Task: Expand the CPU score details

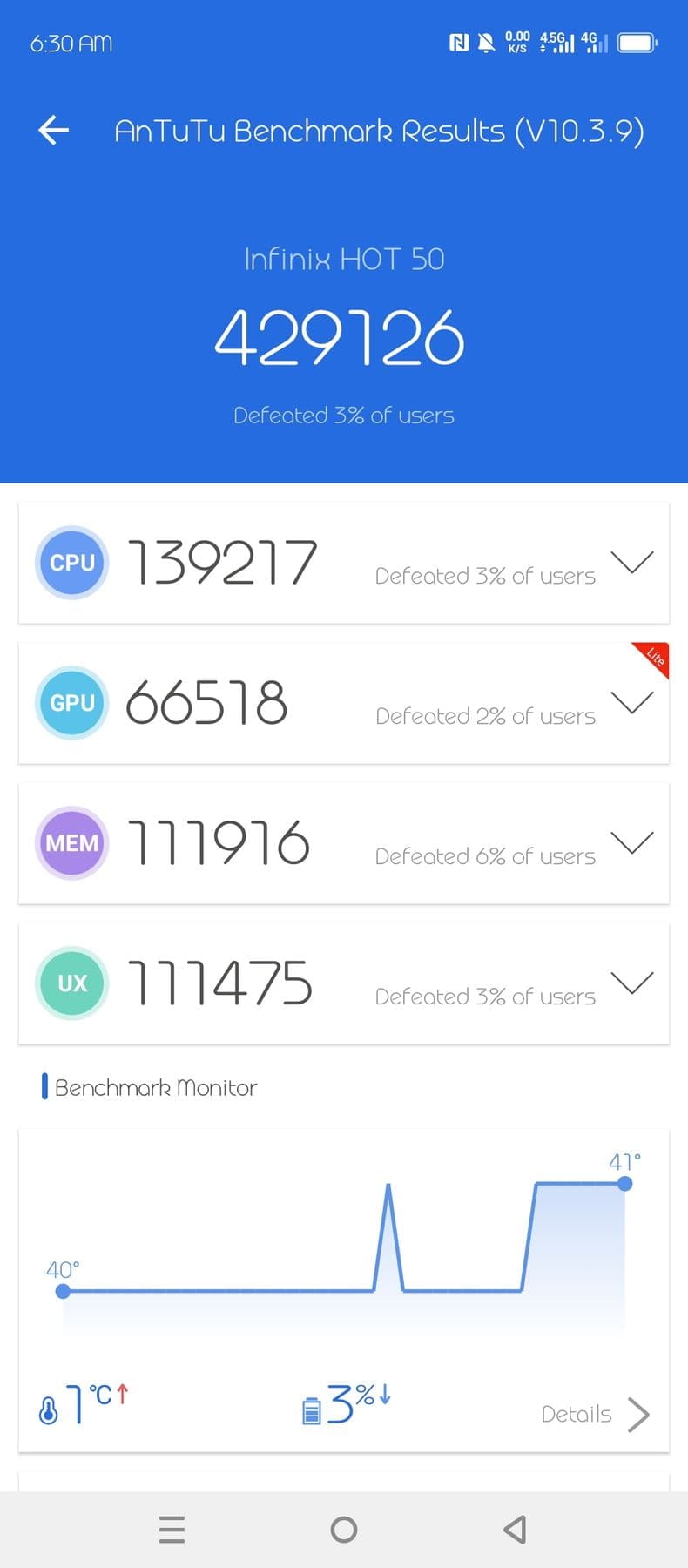Action: click(x=632, y=562)
